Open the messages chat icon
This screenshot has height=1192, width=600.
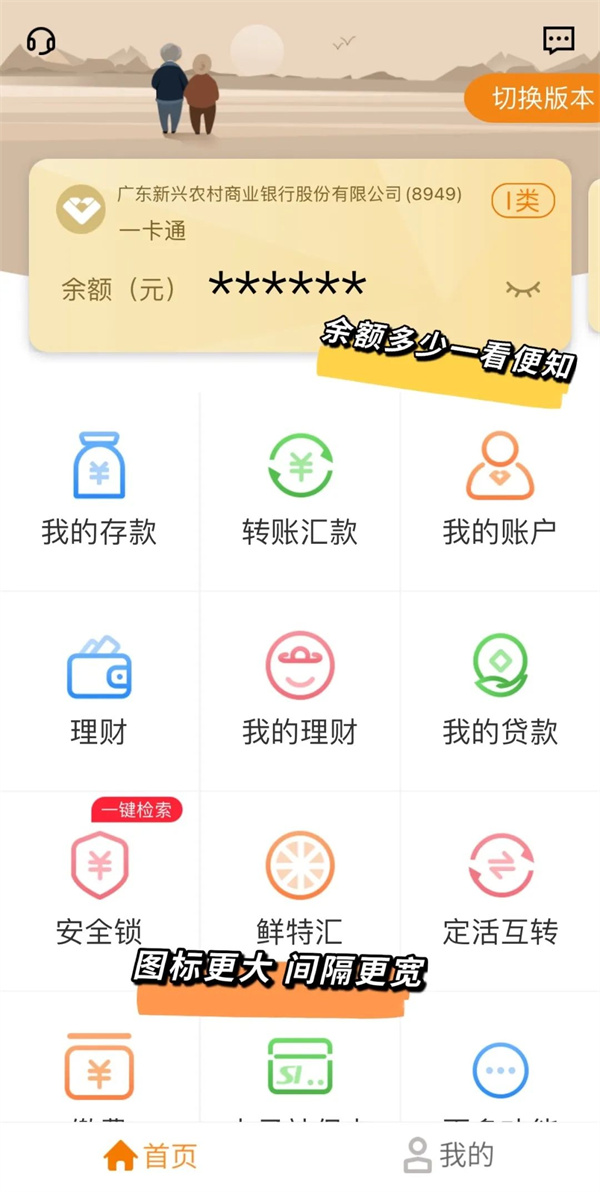point(558,40)
